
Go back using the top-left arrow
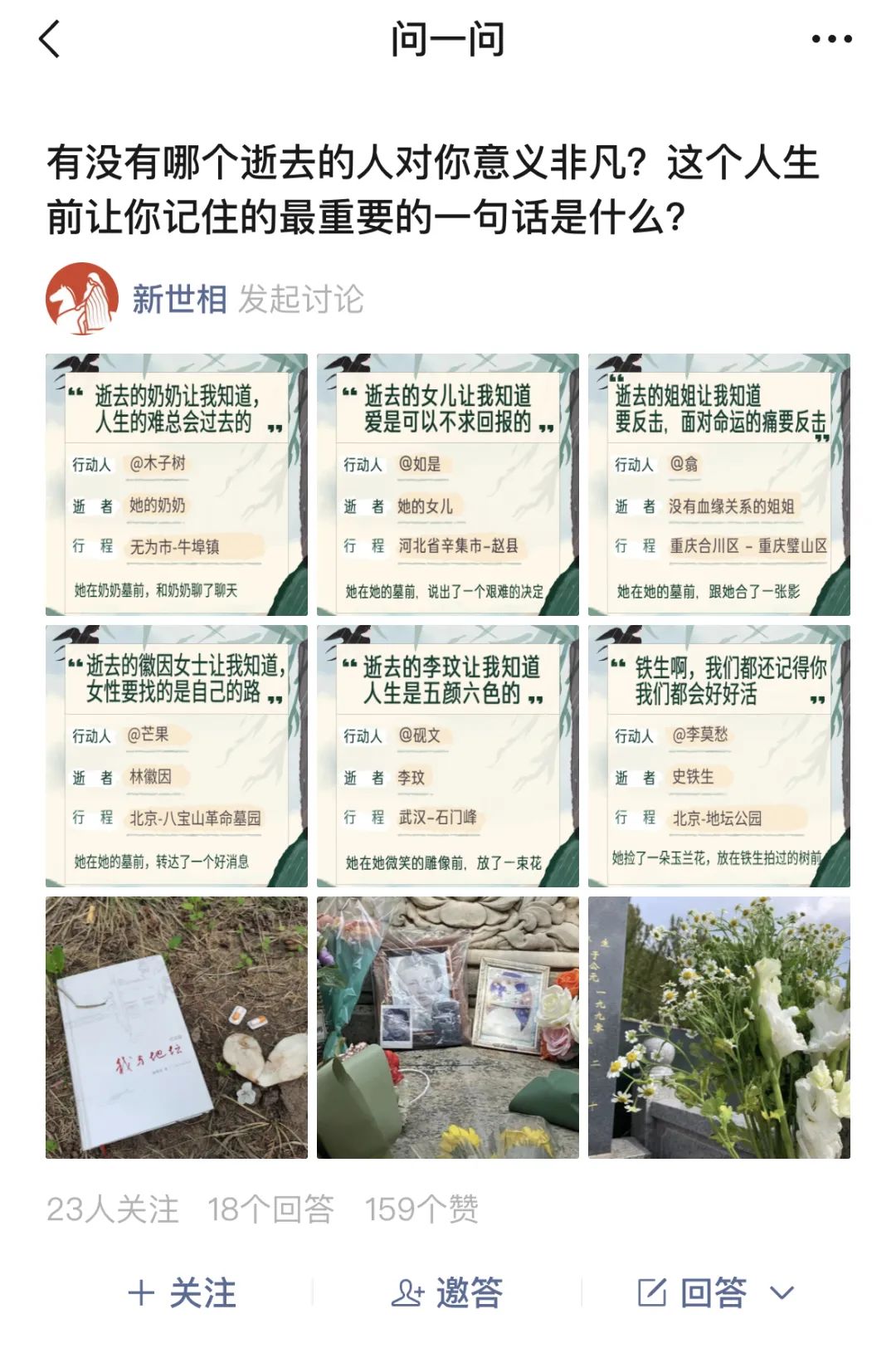50,39
